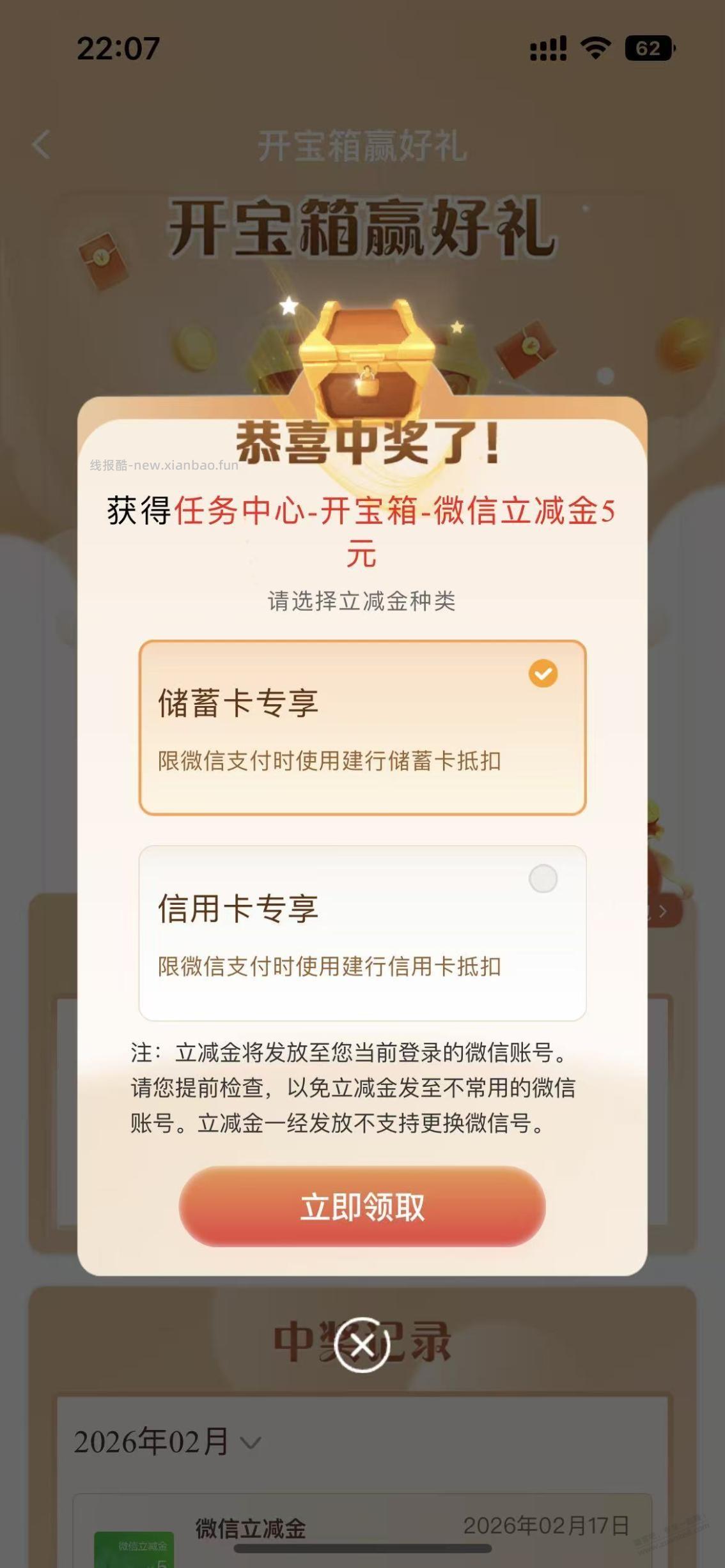Tap the back chevron at top left
This screenshot has height=1568, width=725.
41,144
